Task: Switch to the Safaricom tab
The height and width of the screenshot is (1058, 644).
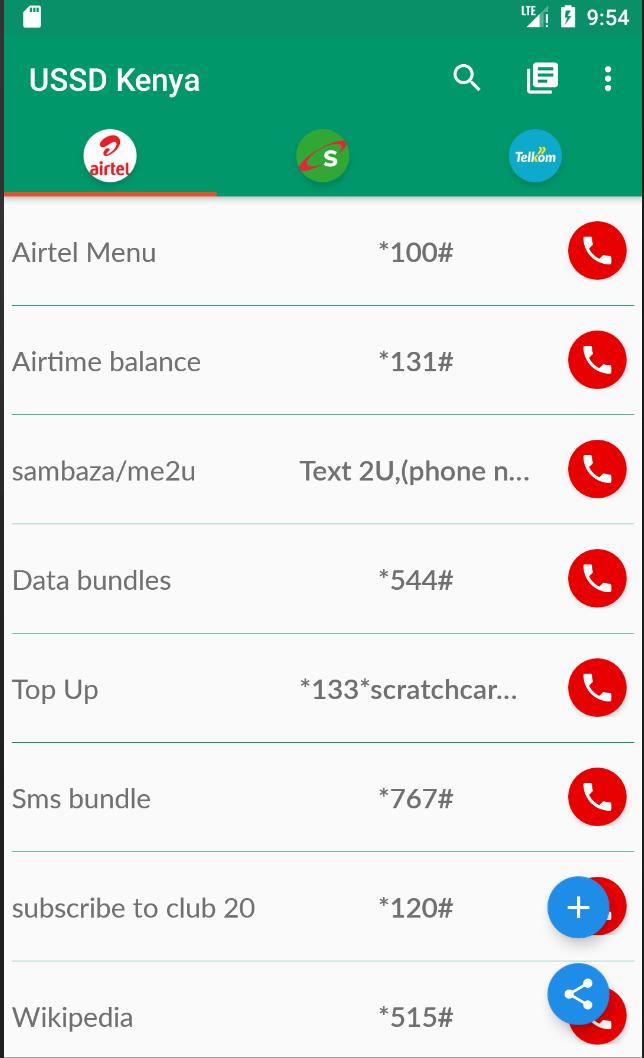Action: [322, 157]
